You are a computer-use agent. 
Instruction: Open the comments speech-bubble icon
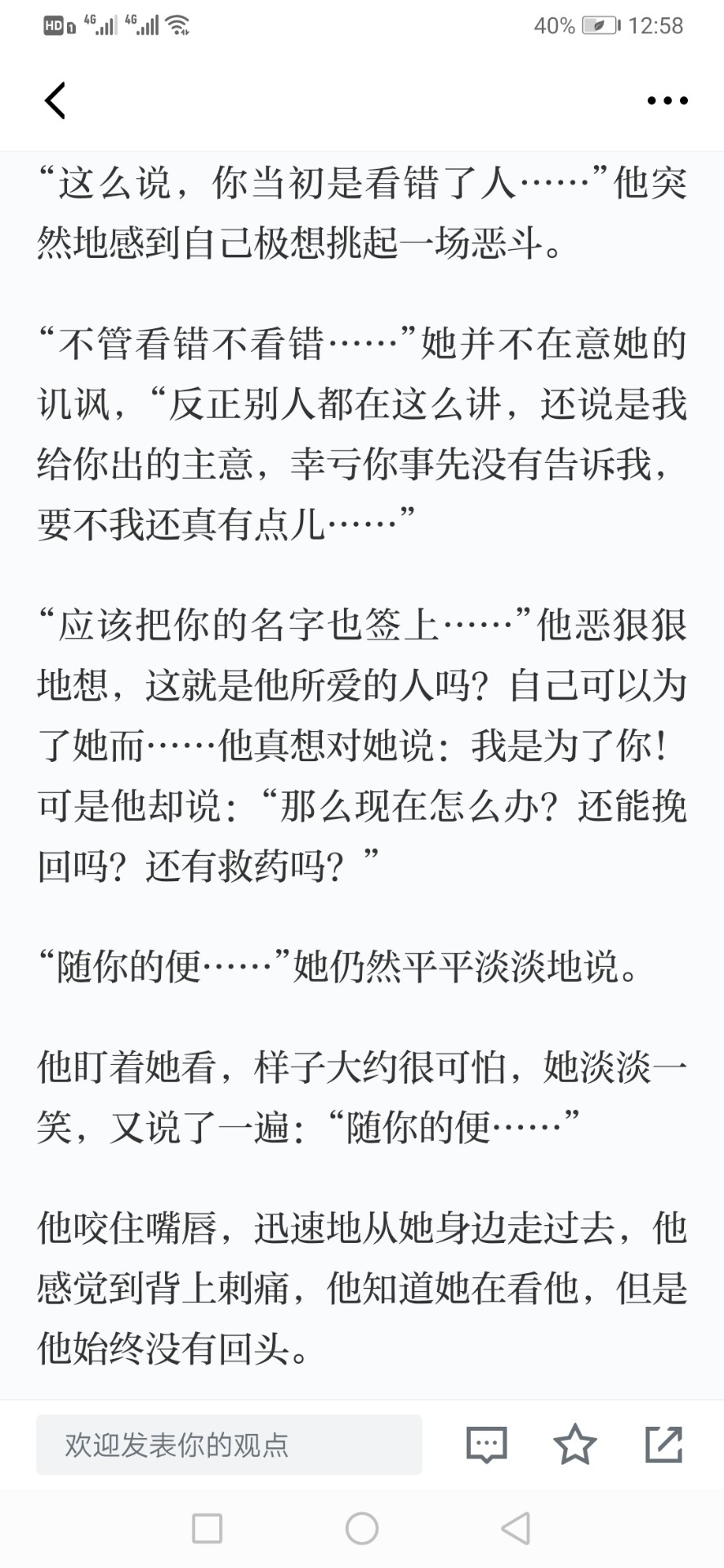pos(486,1445)
